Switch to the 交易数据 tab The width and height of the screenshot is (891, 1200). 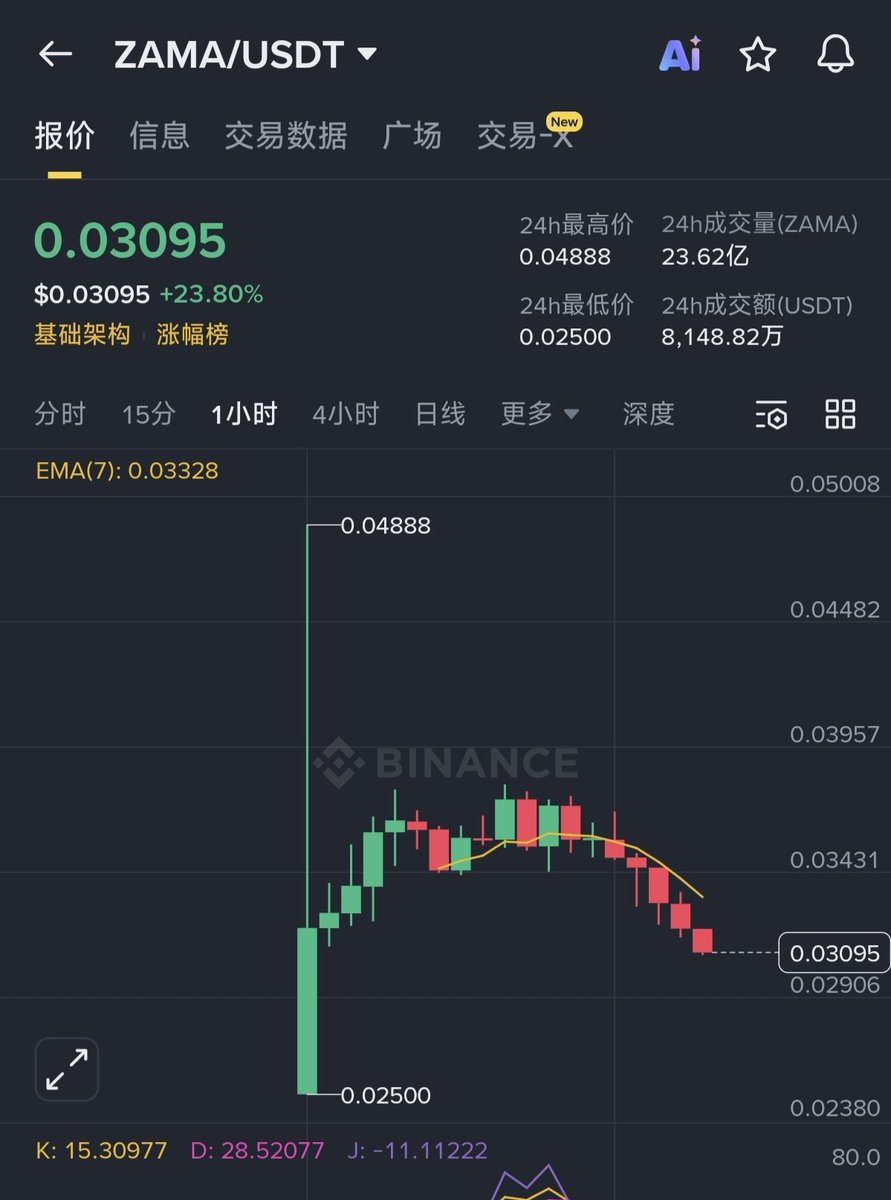(x=286, y=135)
